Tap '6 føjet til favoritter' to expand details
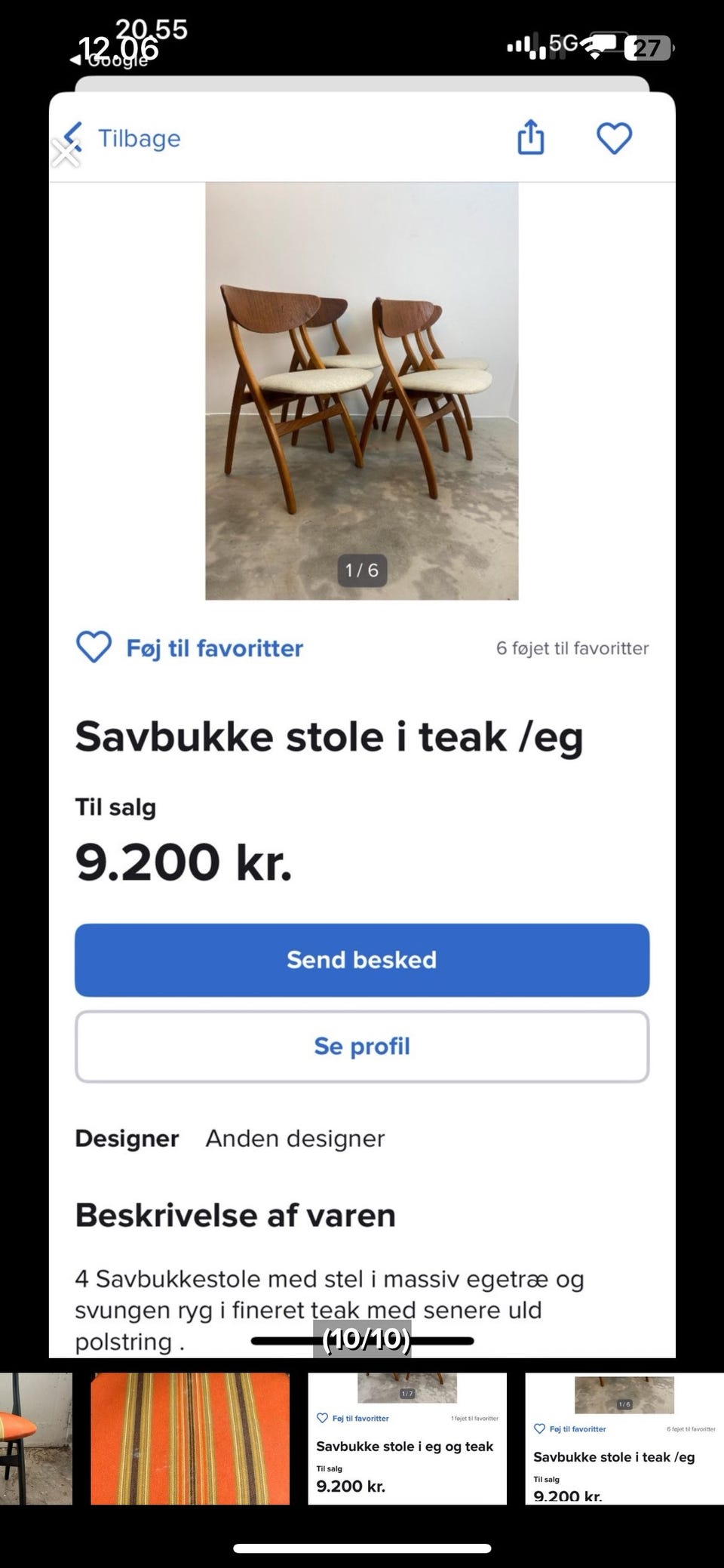The width and height of the screenshot is (724, 1568). (572, 648)
